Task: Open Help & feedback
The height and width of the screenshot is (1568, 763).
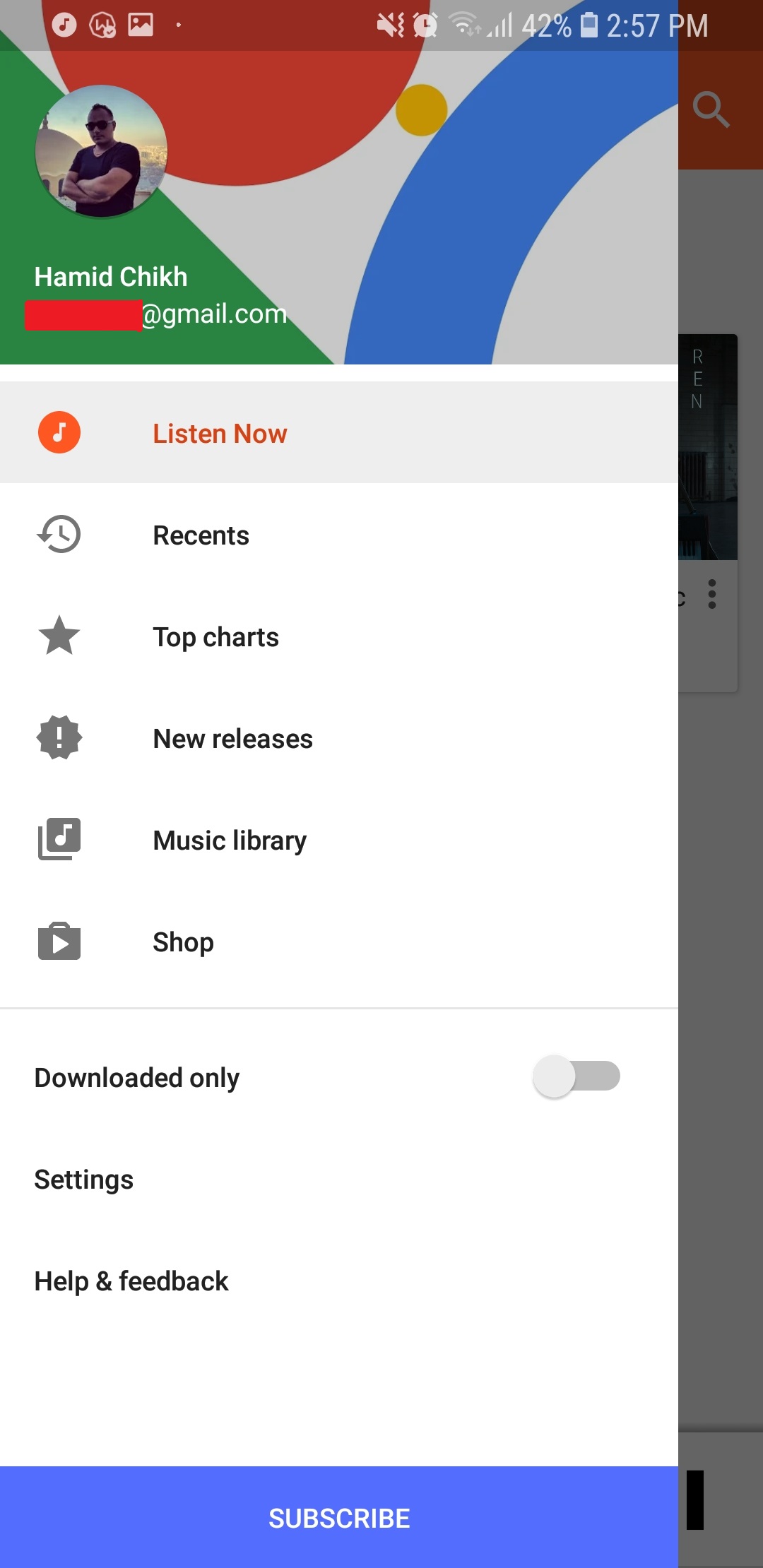Action: click(x=131, y=1281)
